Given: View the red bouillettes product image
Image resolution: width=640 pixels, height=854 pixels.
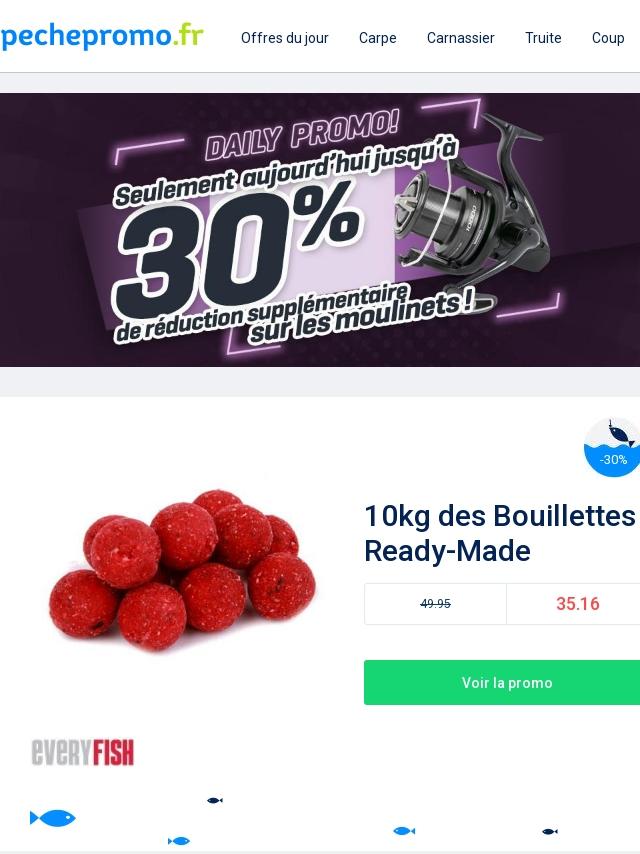Looking at the screenshot, I should click(x=183, y=570).
